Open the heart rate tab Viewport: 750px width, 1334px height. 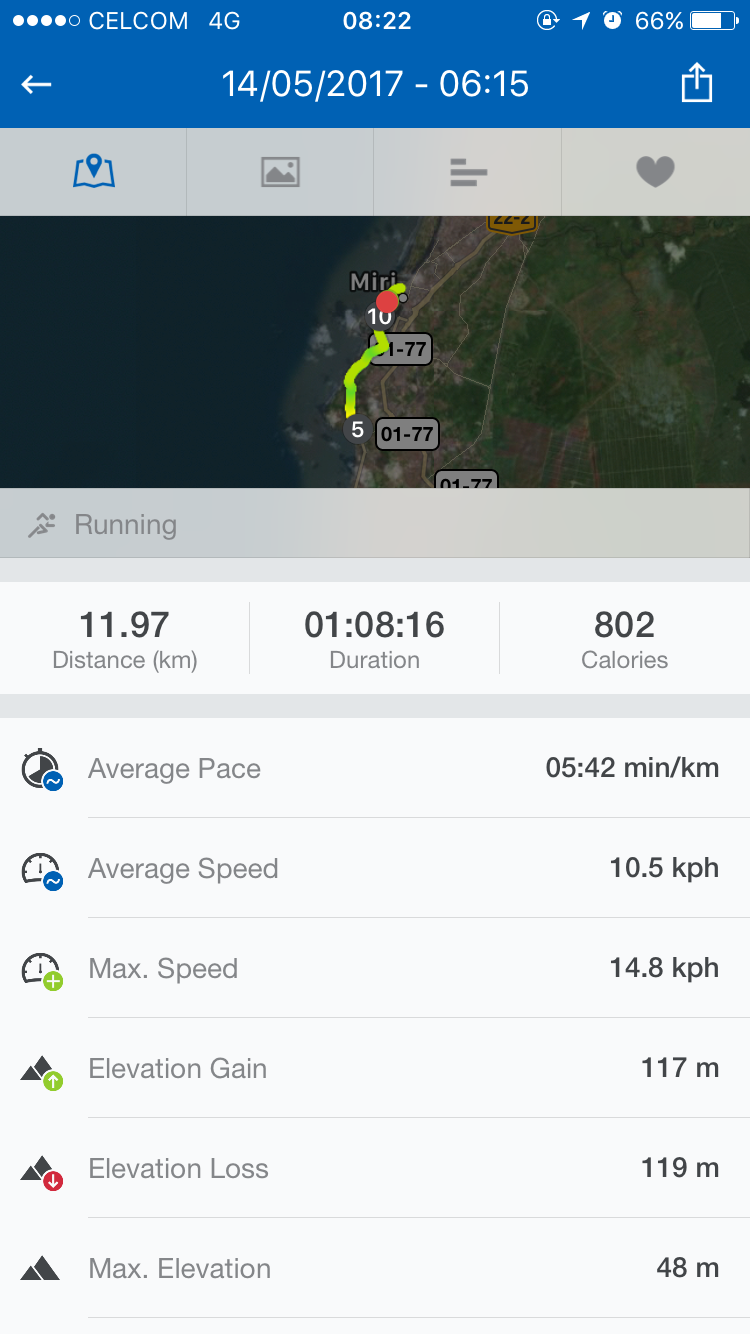tap(656, 172)
